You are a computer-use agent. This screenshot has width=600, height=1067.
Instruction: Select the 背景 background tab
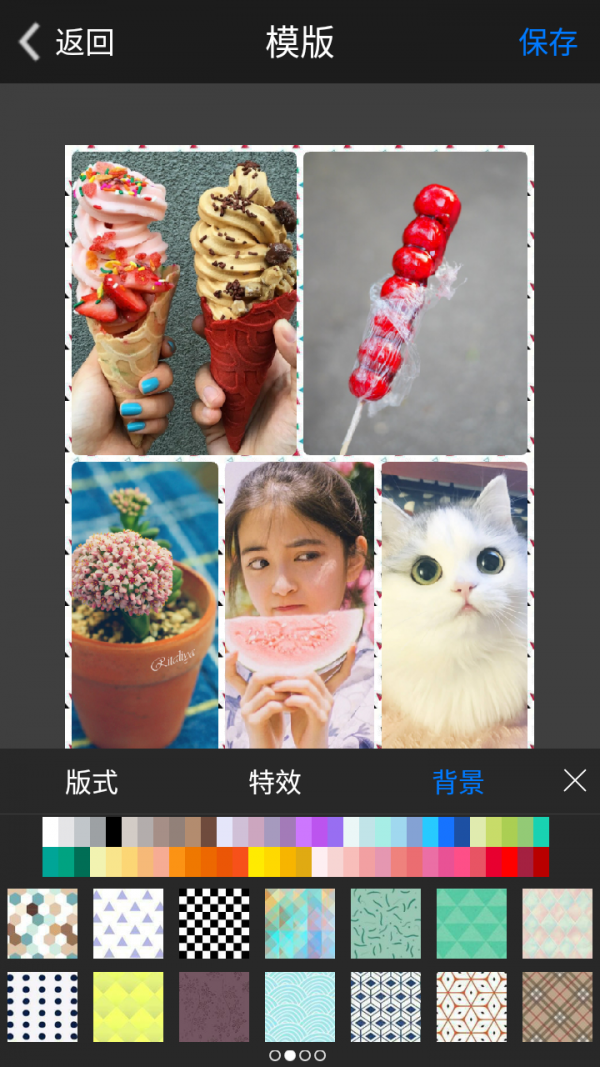[458, 782]
